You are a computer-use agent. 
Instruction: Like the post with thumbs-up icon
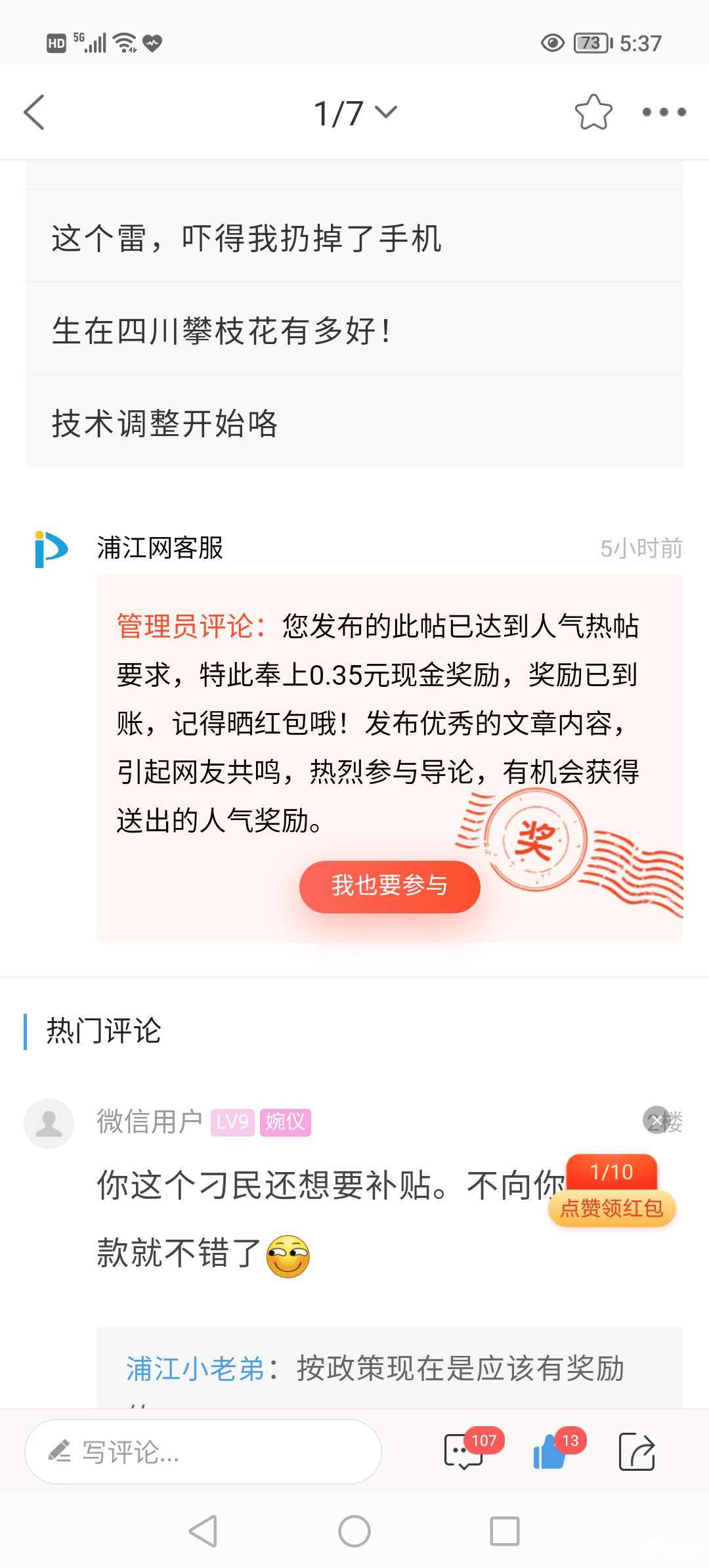550,1451
